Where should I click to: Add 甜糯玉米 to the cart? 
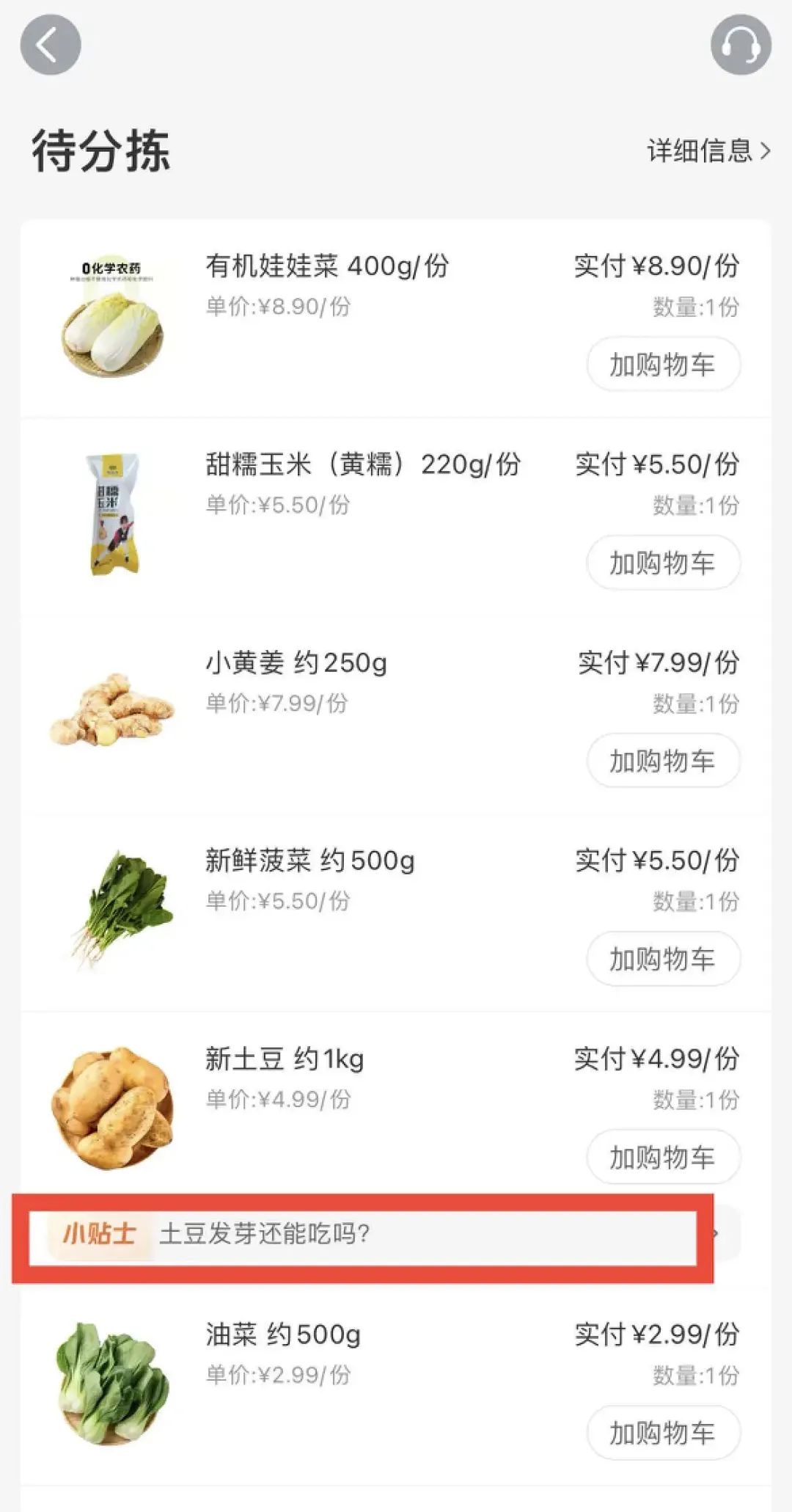coord(663,563)
